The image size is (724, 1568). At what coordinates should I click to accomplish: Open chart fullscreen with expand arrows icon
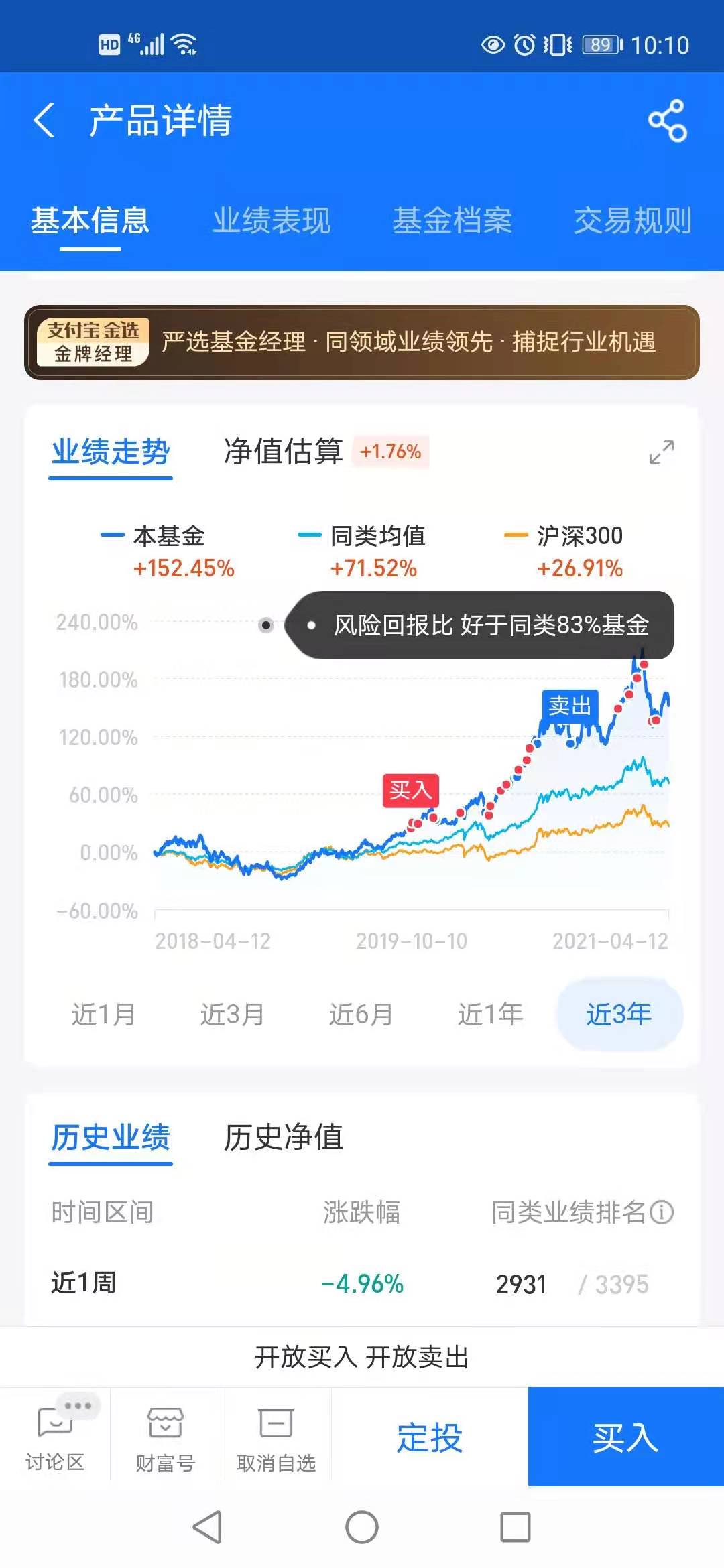[662, 452]
